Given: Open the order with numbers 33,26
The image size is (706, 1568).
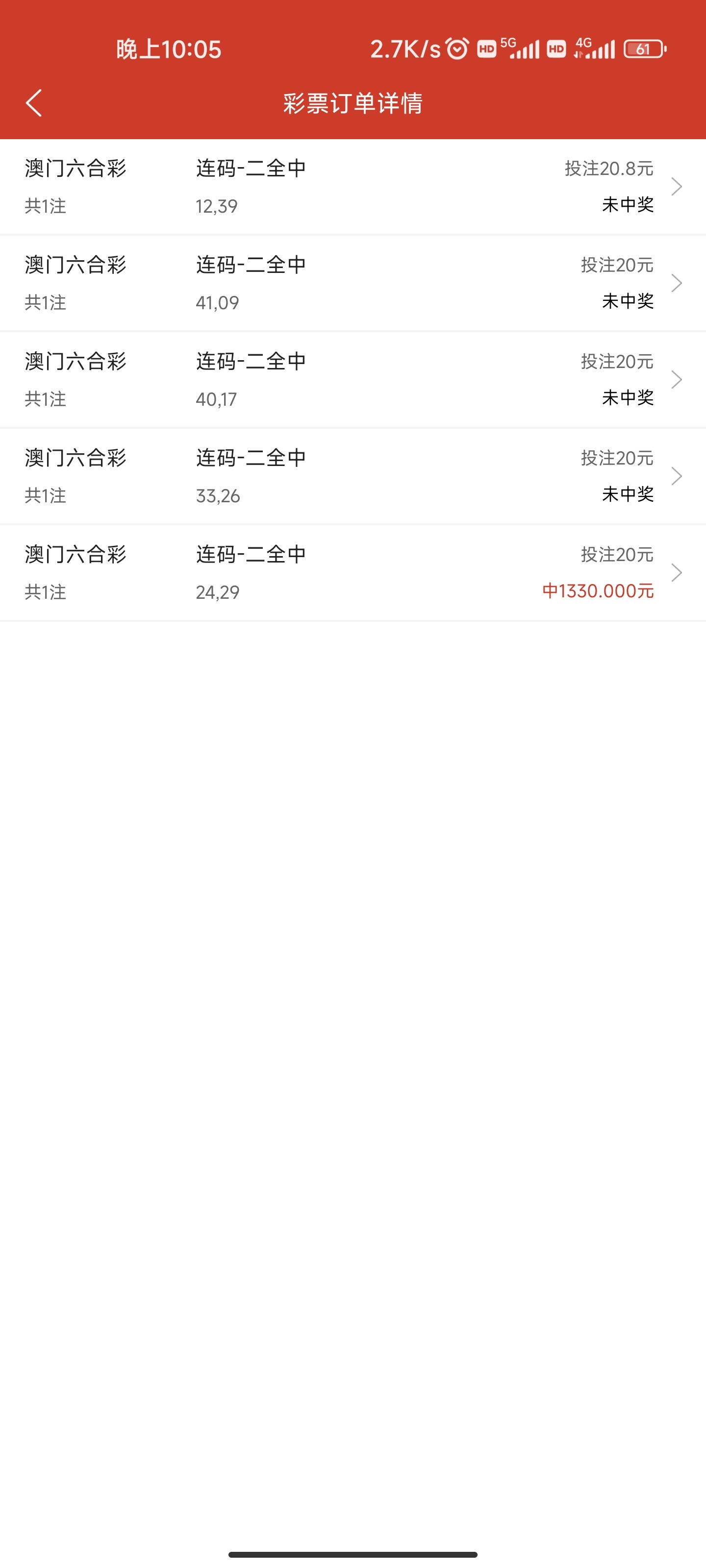Looking at the screenshot, I should (353, 476).
